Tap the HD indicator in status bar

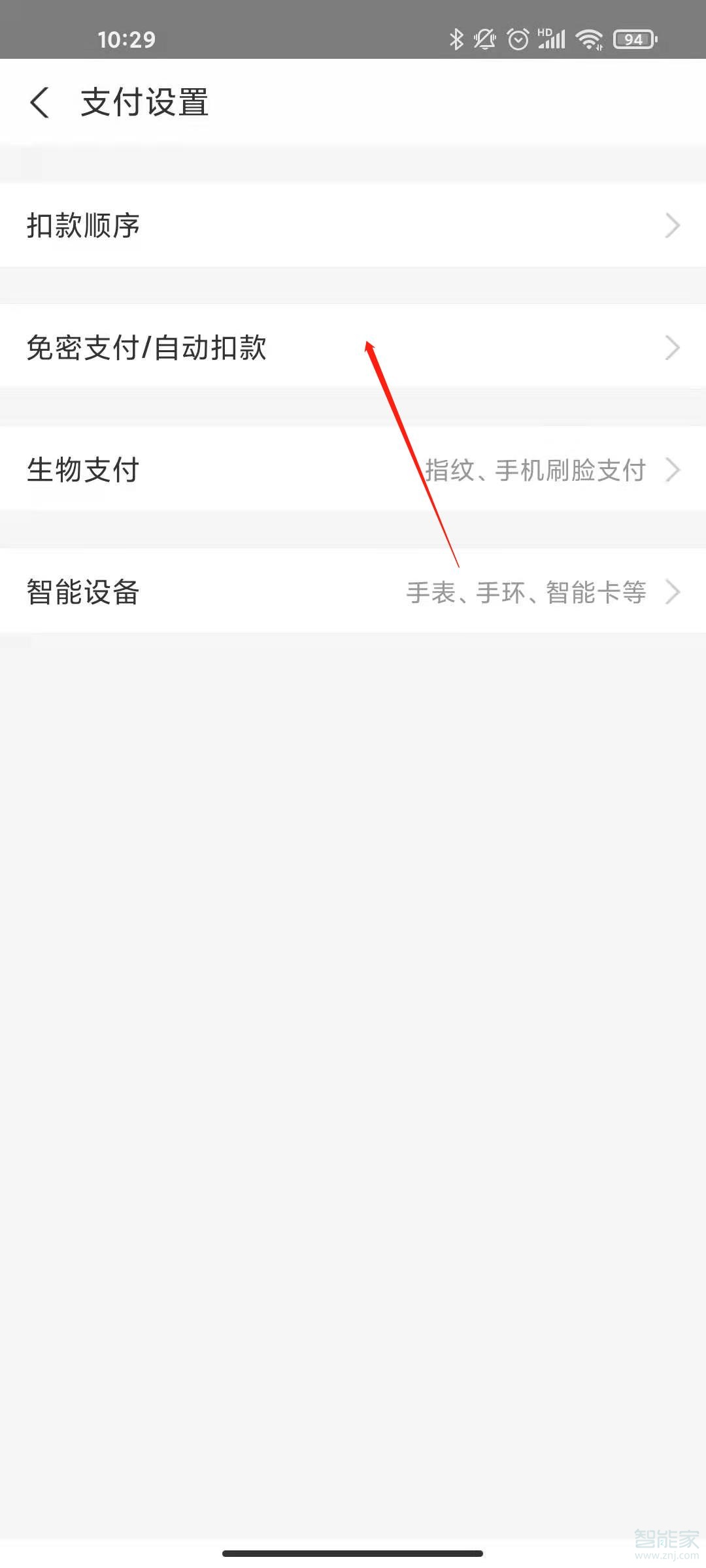(545, 31)
